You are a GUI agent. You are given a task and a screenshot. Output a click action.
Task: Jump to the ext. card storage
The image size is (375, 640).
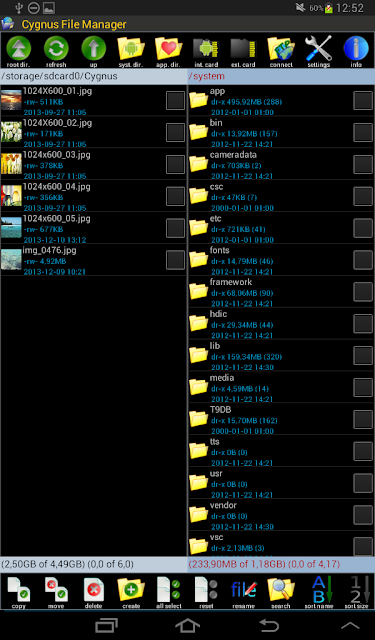pyautogui.click(x=243, y=51)
